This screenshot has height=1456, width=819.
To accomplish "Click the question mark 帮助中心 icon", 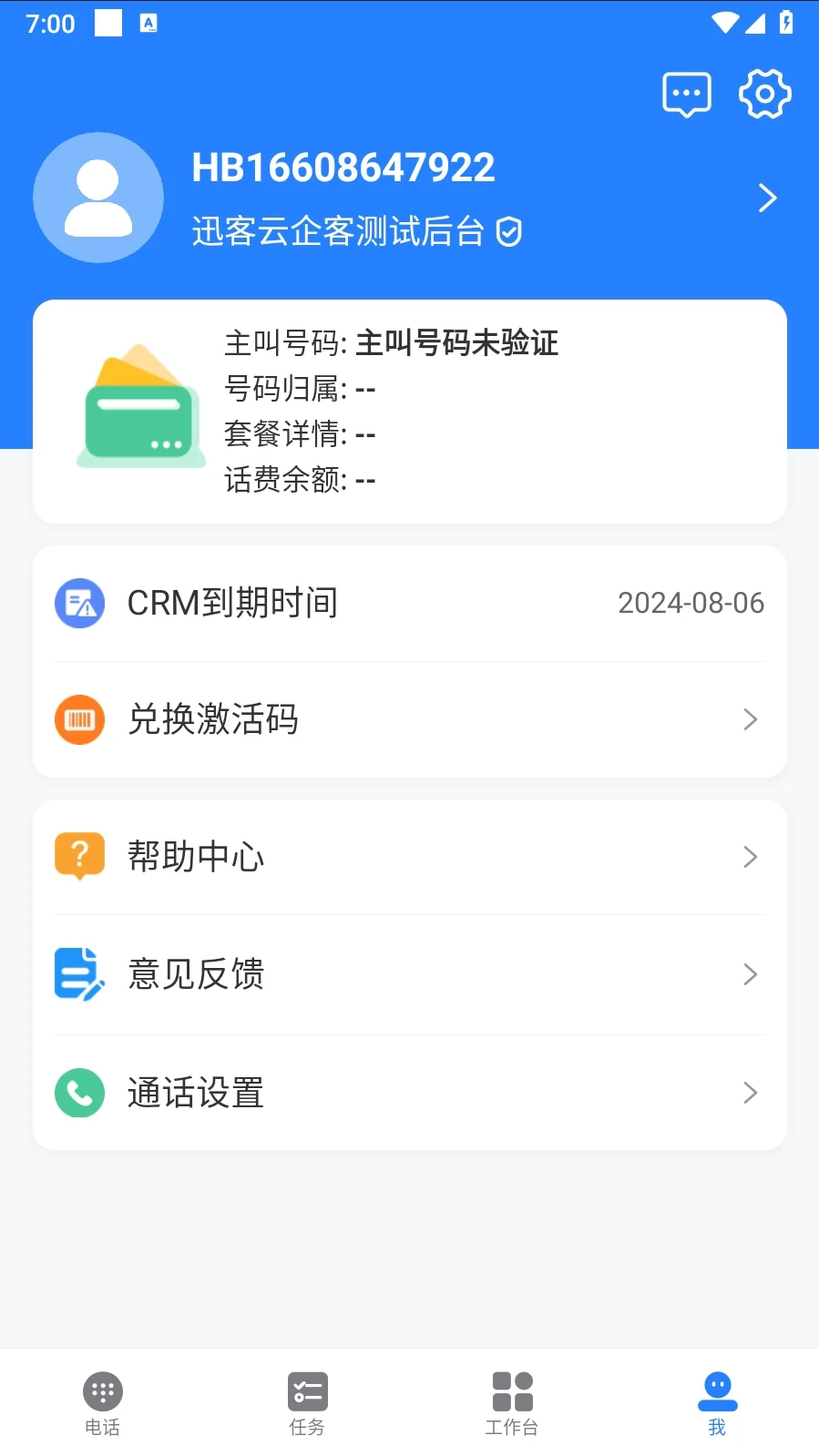I will tap(79, 856).
